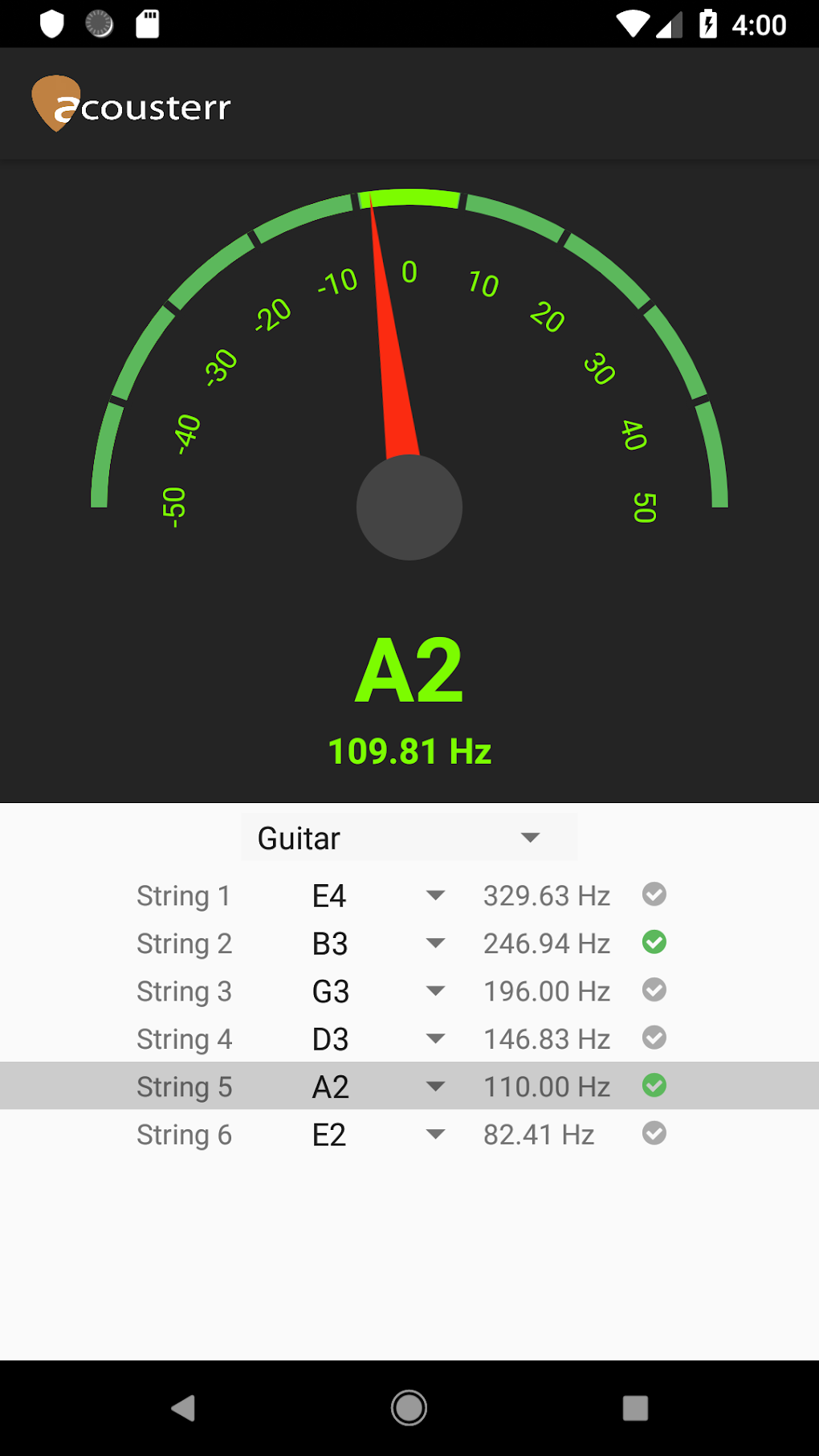Change the A2 note for String 5

377,1087
